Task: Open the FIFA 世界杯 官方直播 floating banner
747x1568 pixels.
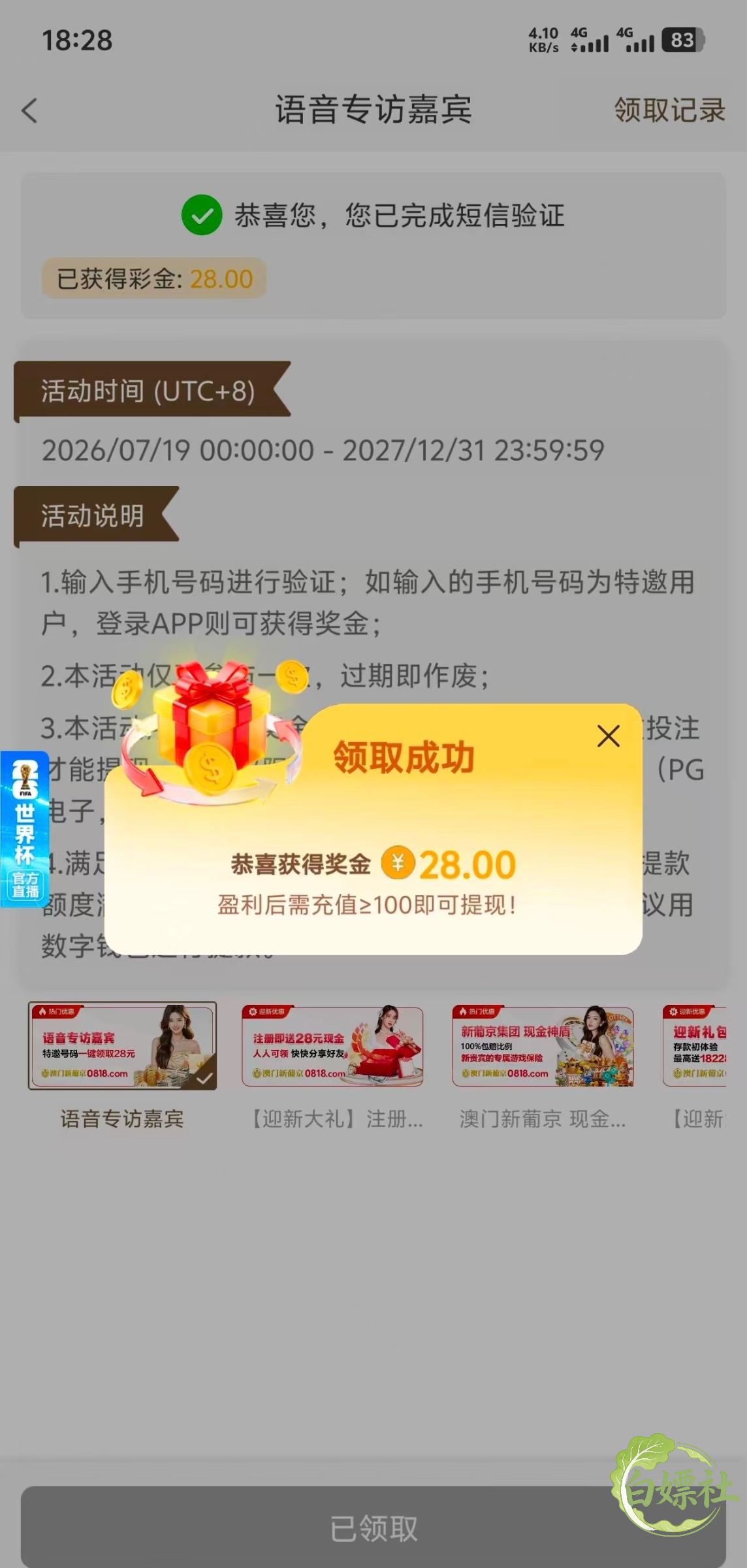Action: coord(25,829)
